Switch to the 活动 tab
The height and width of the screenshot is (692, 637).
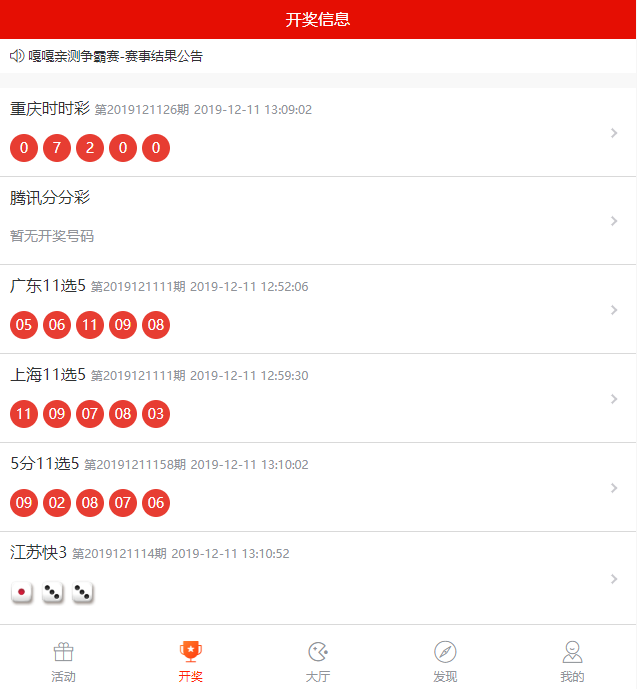click(63, 661)
